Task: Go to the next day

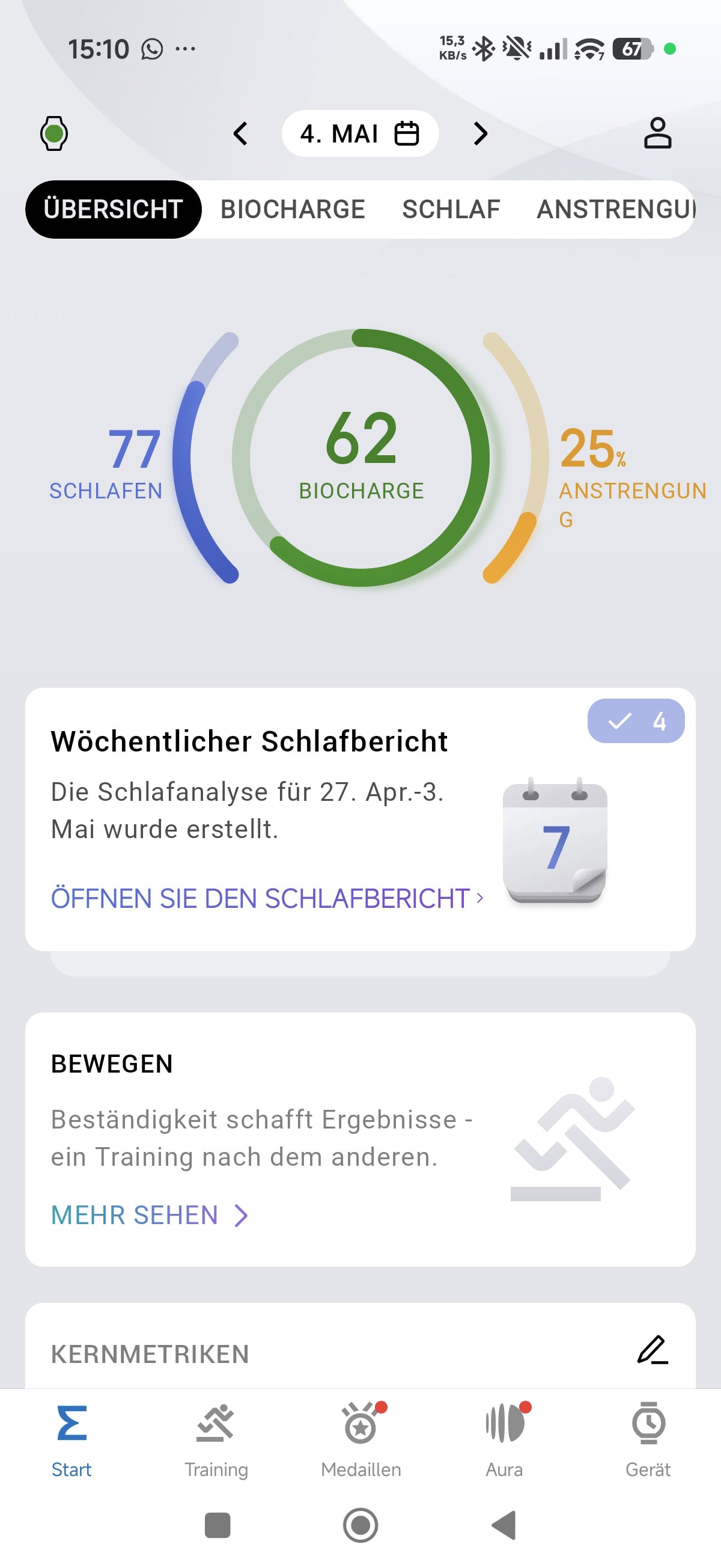Action: pos(481,133)
